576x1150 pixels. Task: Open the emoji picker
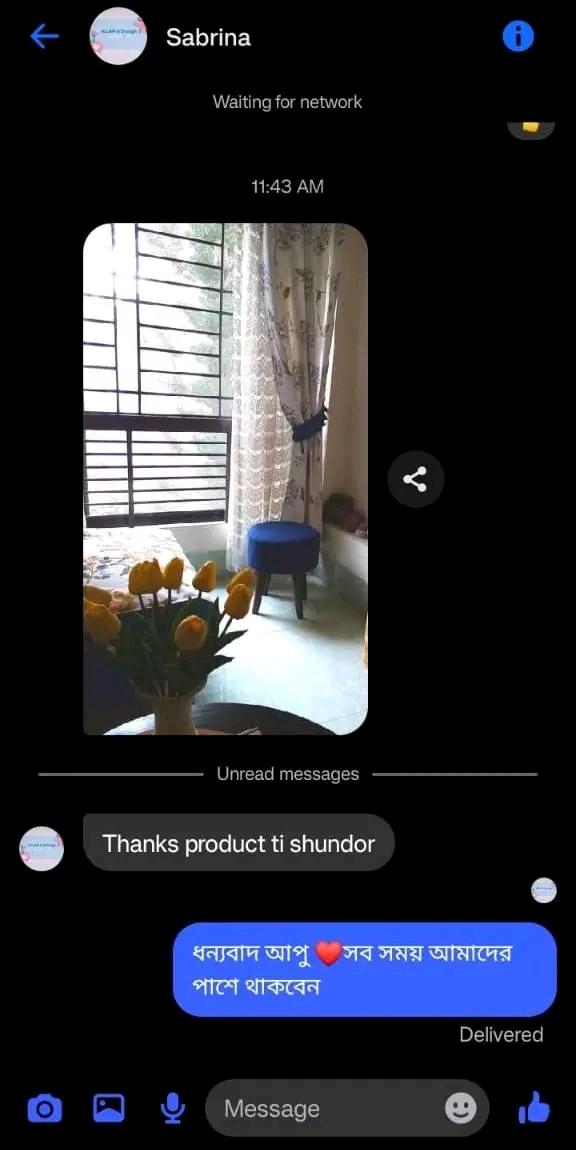tap(461, 1108)
